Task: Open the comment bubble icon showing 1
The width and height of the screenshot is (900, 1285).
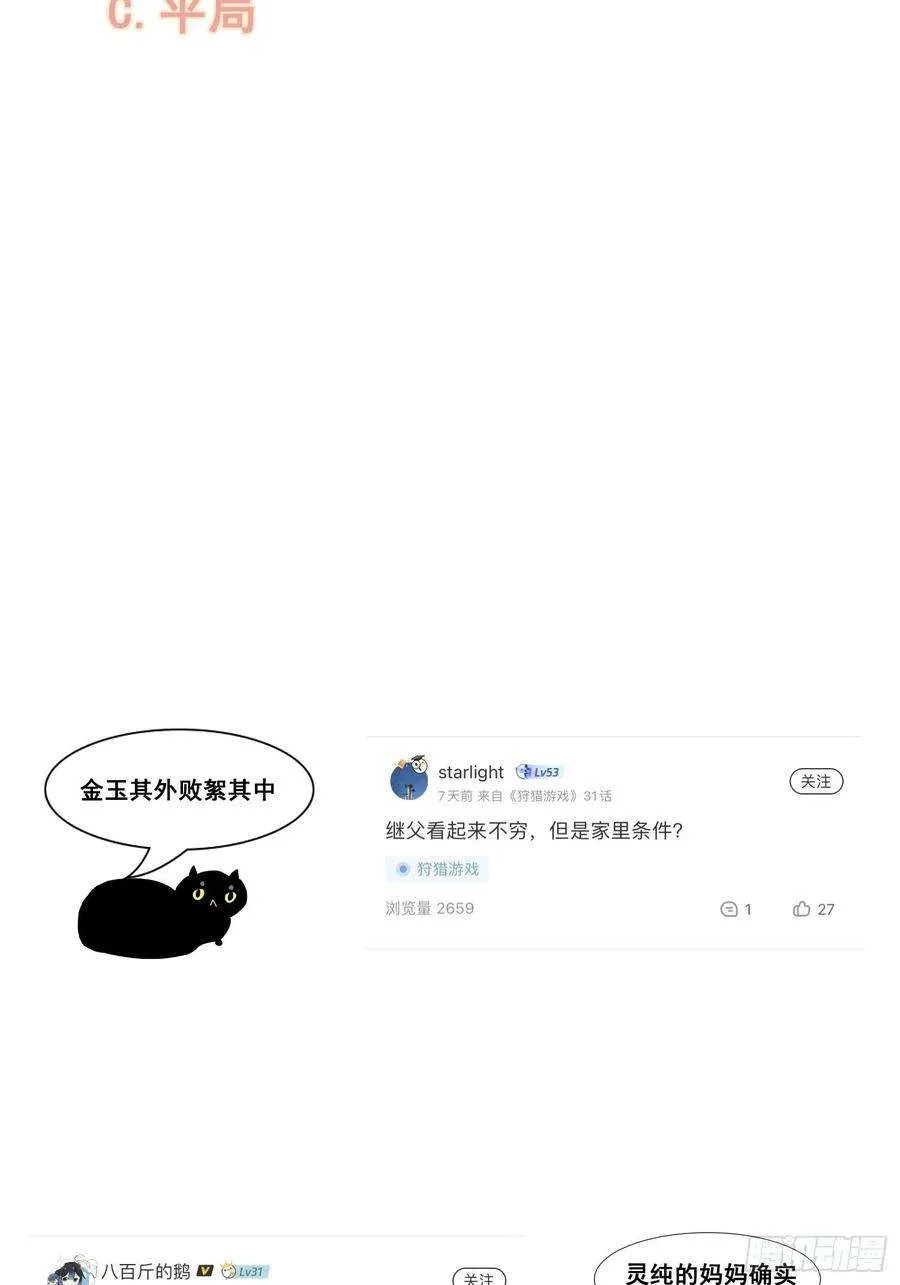Action: tap(734, 909)
